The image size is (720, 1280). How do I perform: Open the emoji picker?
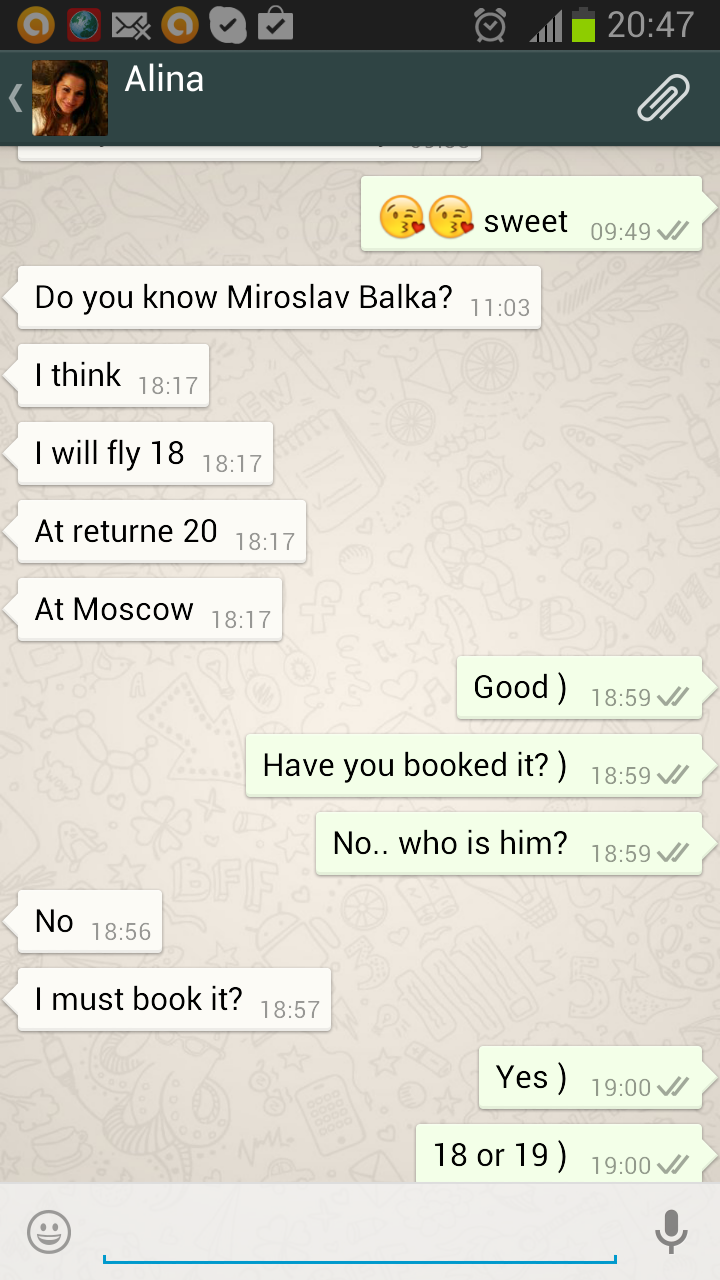pos(49,1231)
